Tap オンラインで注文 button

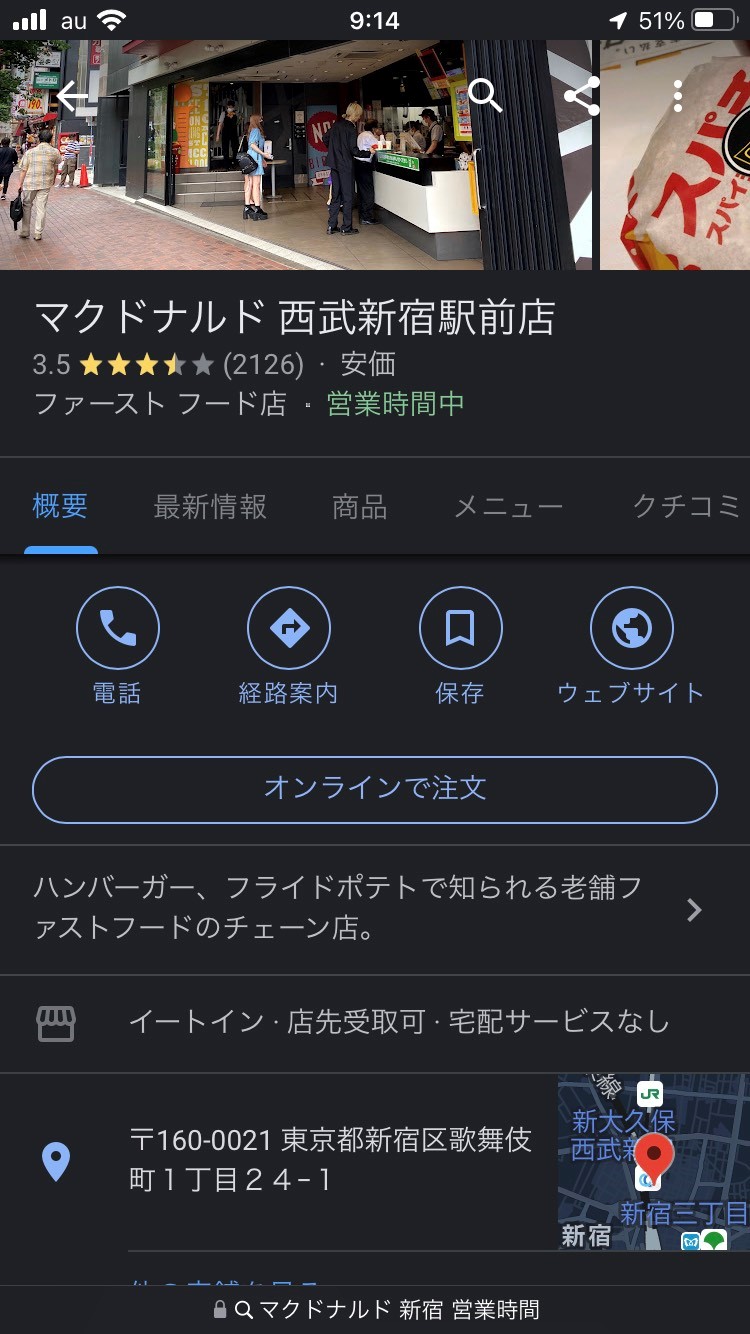(375, 789)
